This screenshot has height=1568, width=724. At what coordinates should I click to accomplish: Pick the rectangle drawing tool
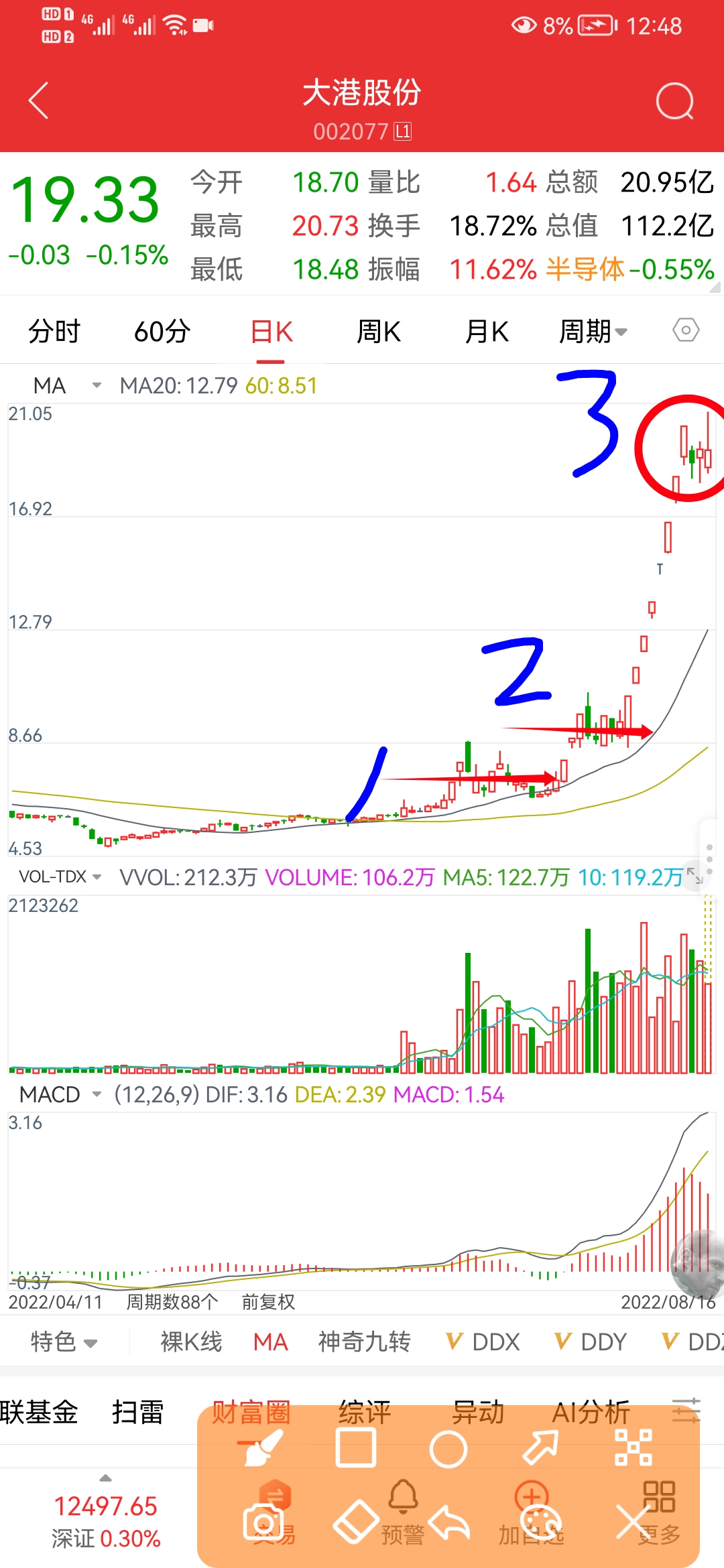[355, 1449]
